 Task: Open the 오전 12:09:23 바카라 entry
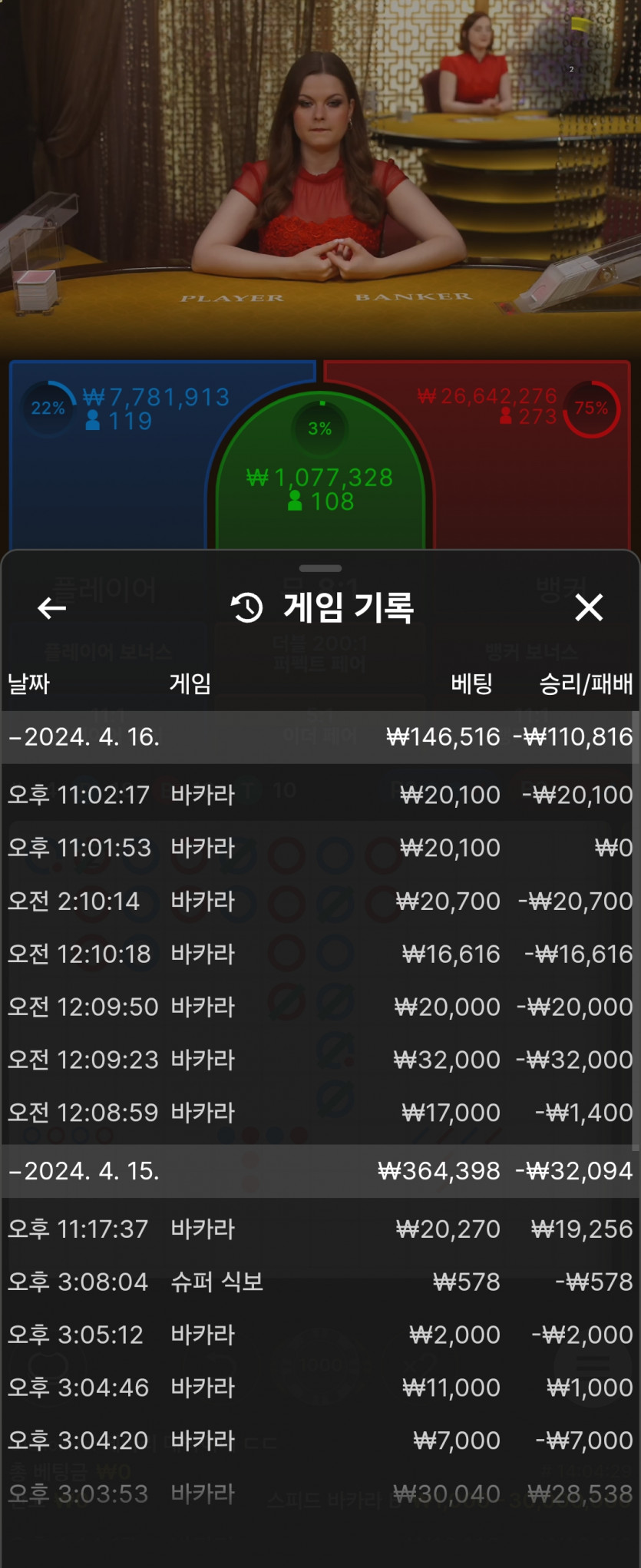click(x=319, y=1060)
